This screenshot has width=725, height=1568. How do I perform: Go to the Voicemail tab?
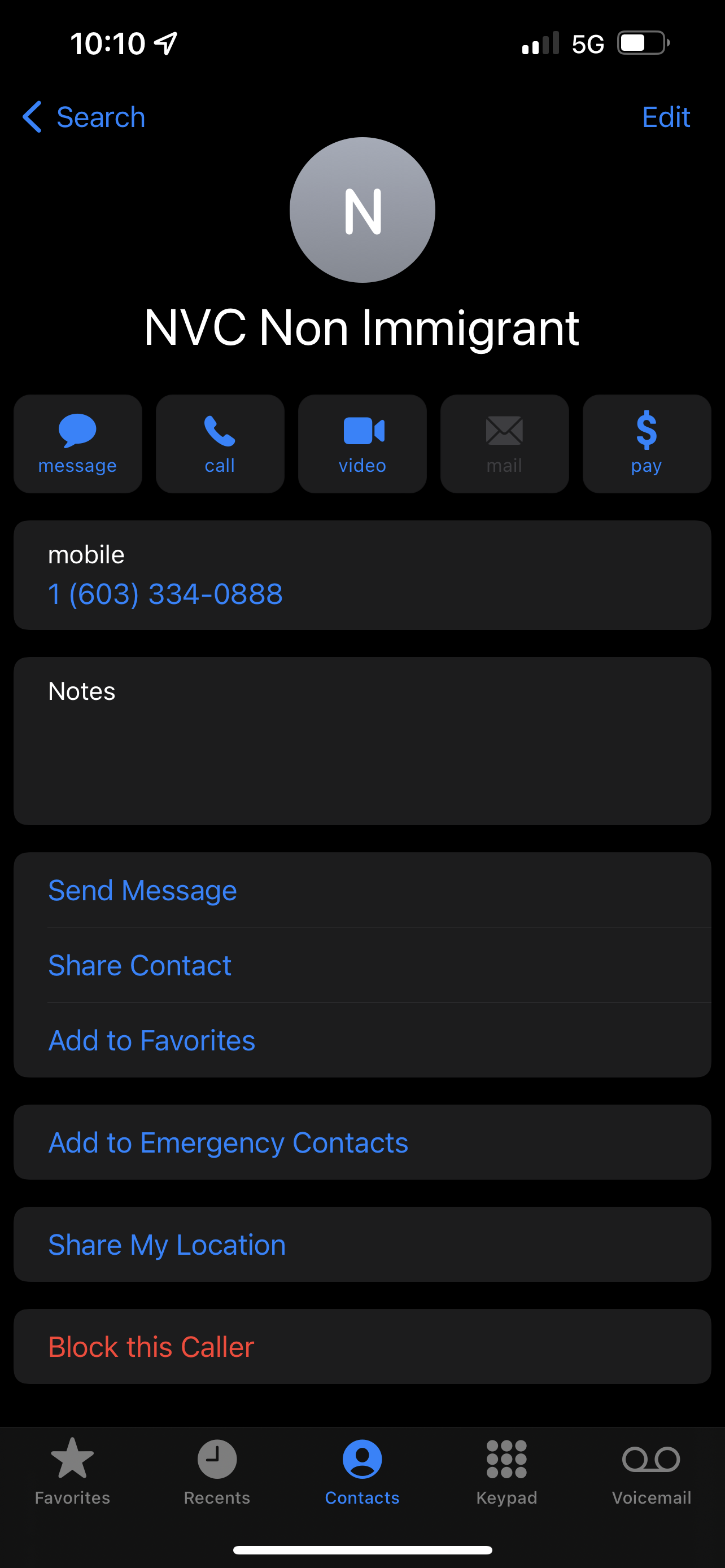point(652,1472)
